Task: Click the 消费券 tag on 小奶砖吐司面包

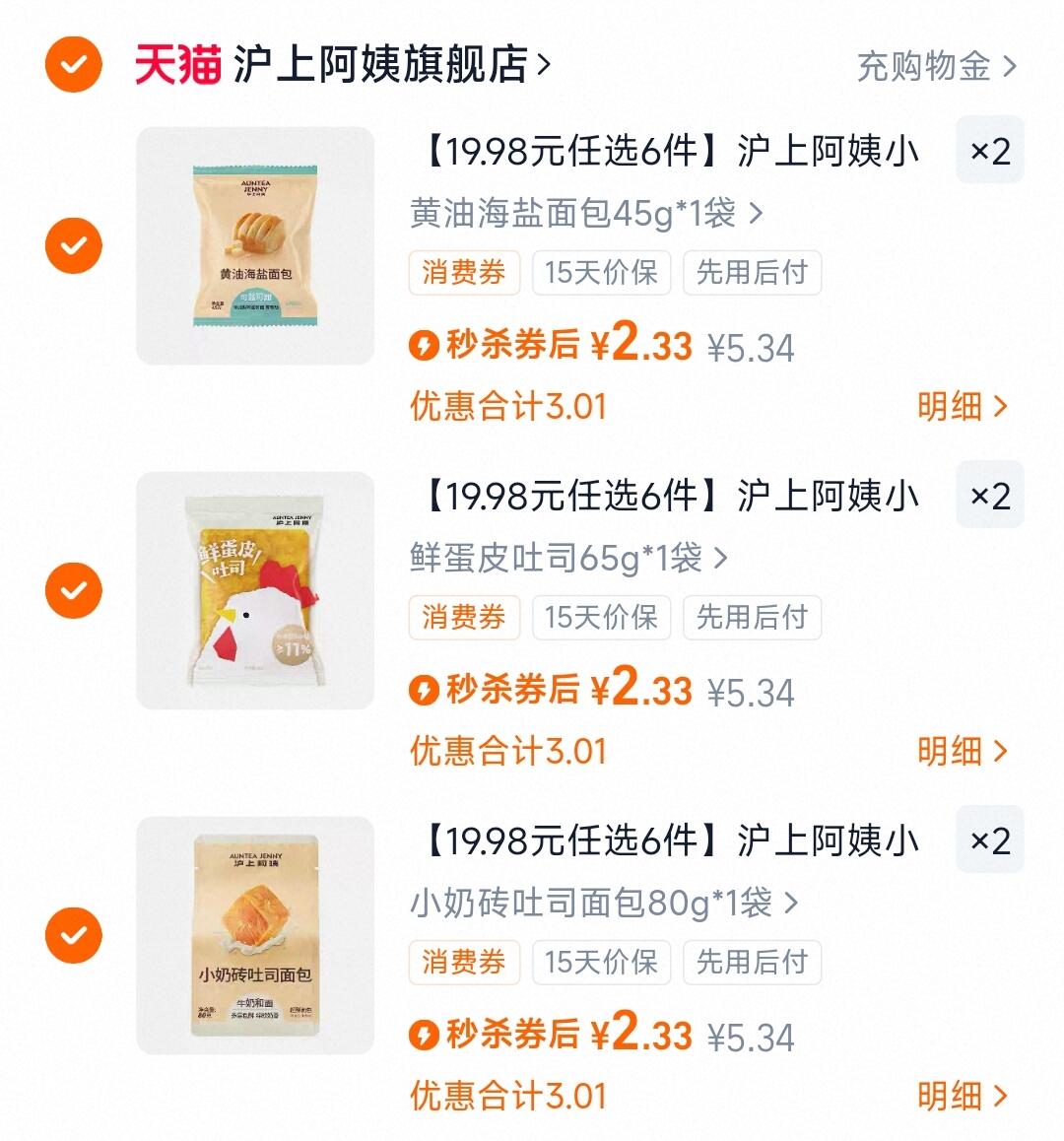Action: coord(463,964)
